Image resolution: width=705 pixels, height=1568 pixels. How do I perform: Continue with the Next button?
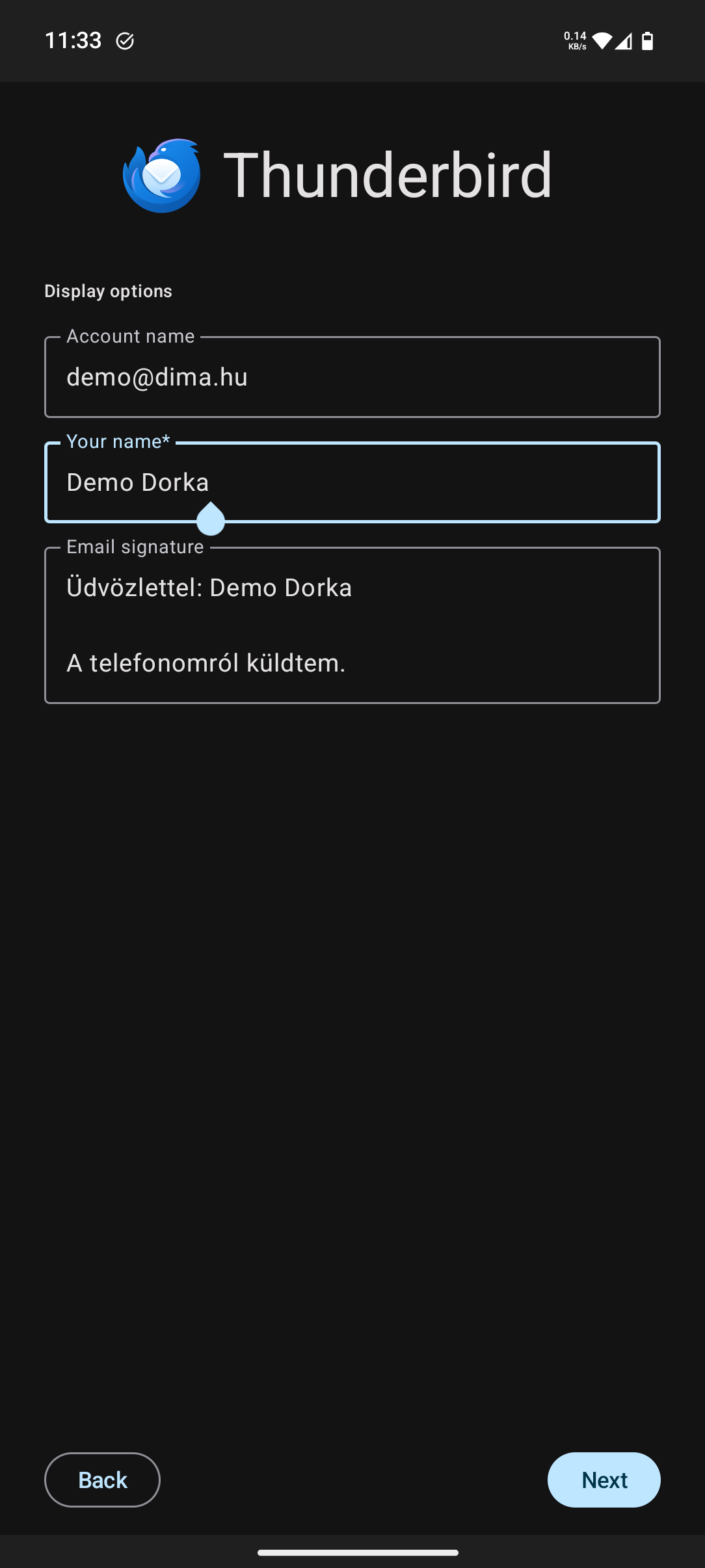(604, 1480)
